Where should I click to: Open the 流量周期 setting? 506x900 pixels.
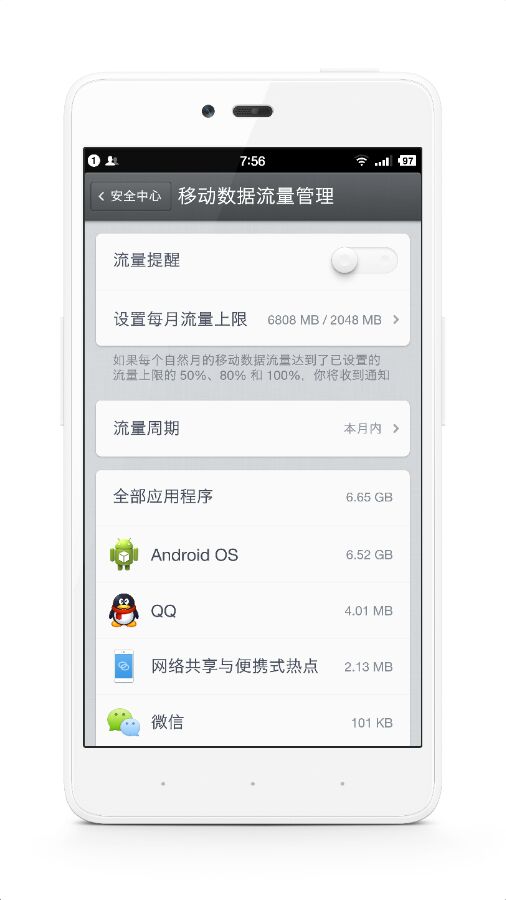pos(252,428)
